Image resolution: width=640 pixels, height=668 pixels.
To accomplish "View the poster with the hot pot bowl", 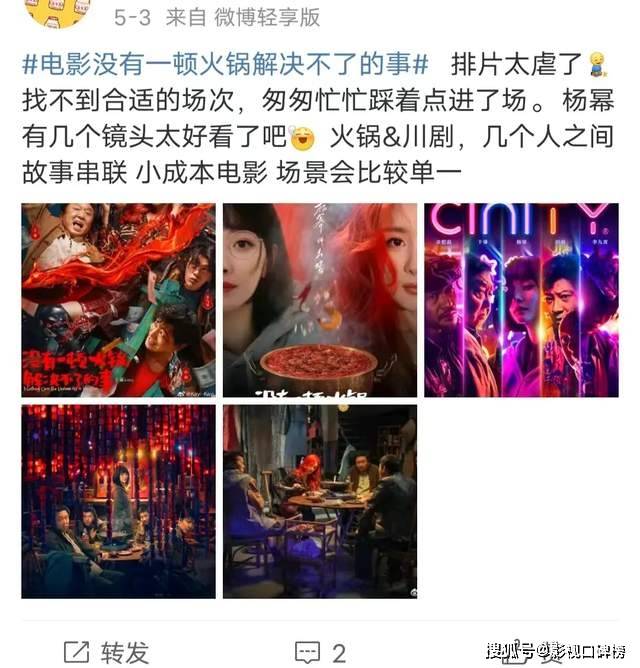I will point(319,300).
